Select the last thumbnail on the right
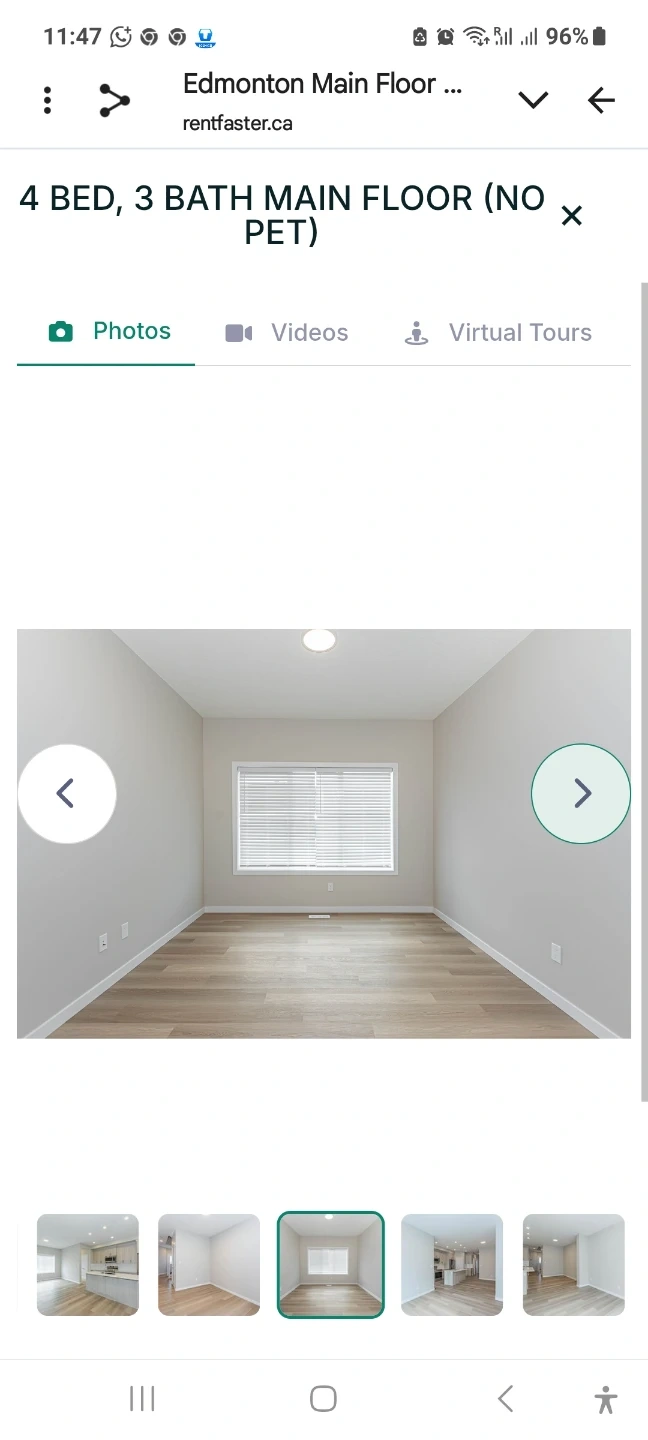The height and width of the screenshot is (1440, 648). tap(574, 1265)
